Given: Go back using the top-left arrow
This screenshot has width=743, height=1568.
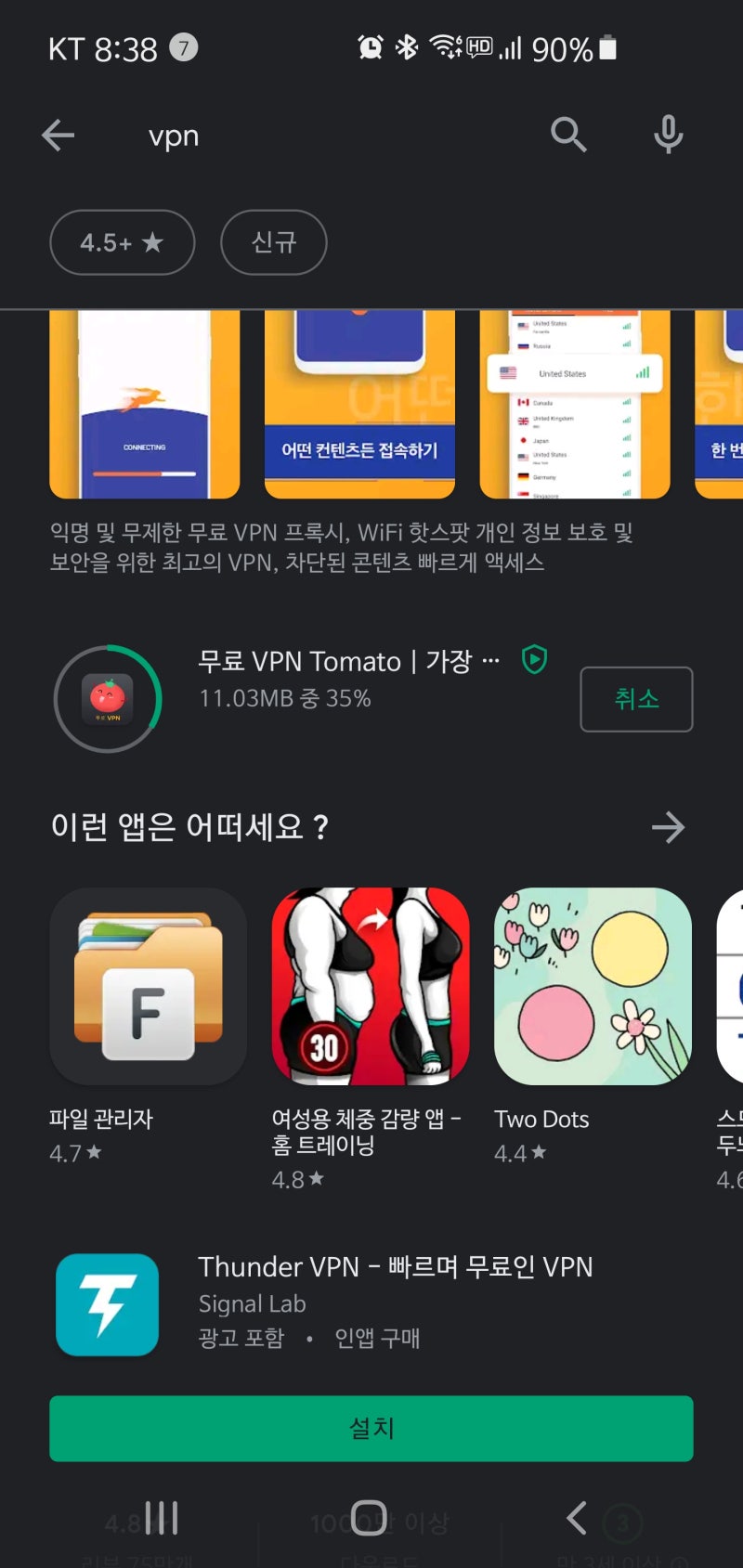Looking at the screenshot, I should 58,136.
